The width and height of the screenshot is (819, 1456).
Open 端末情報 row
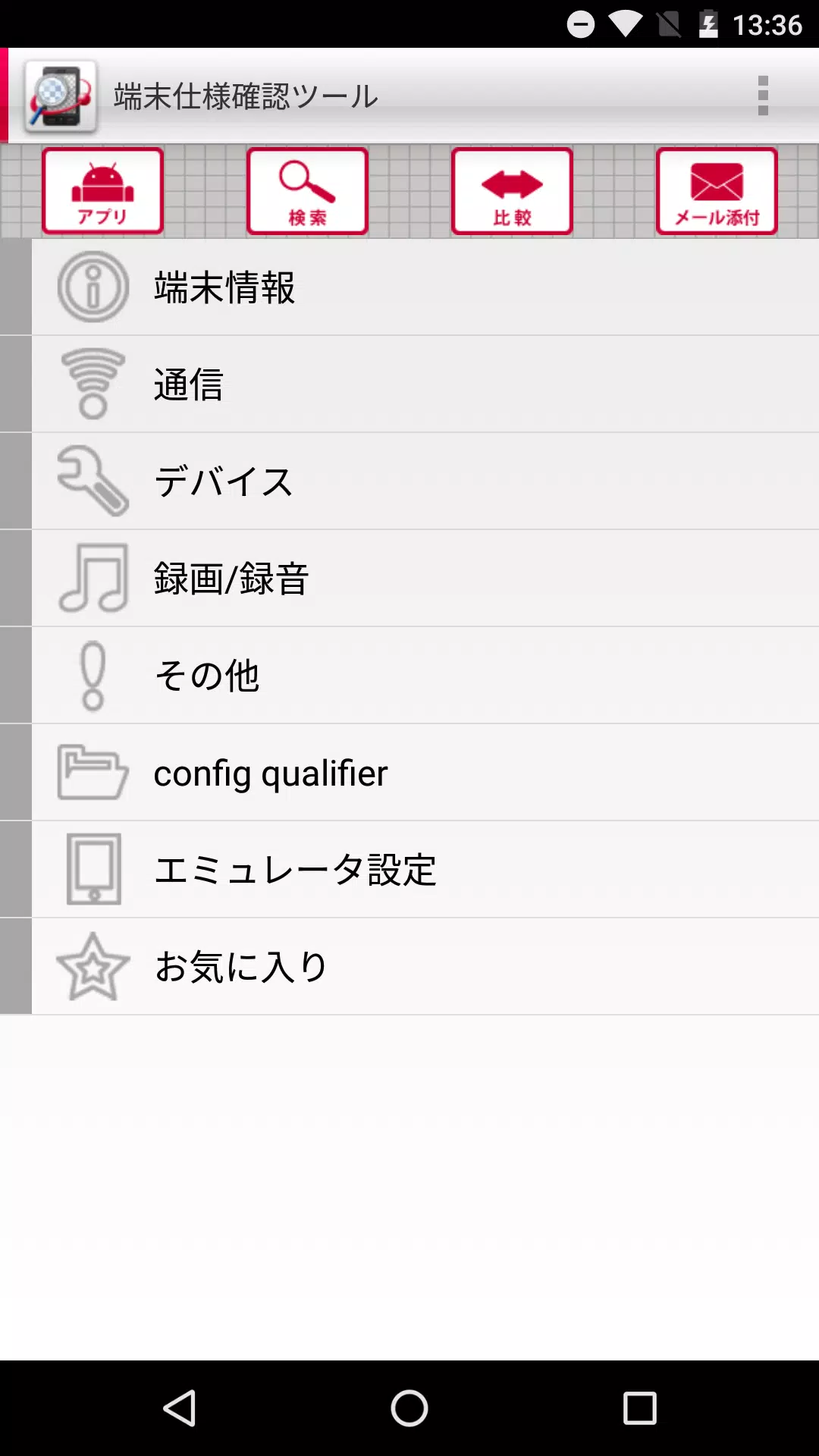point(409,287)
